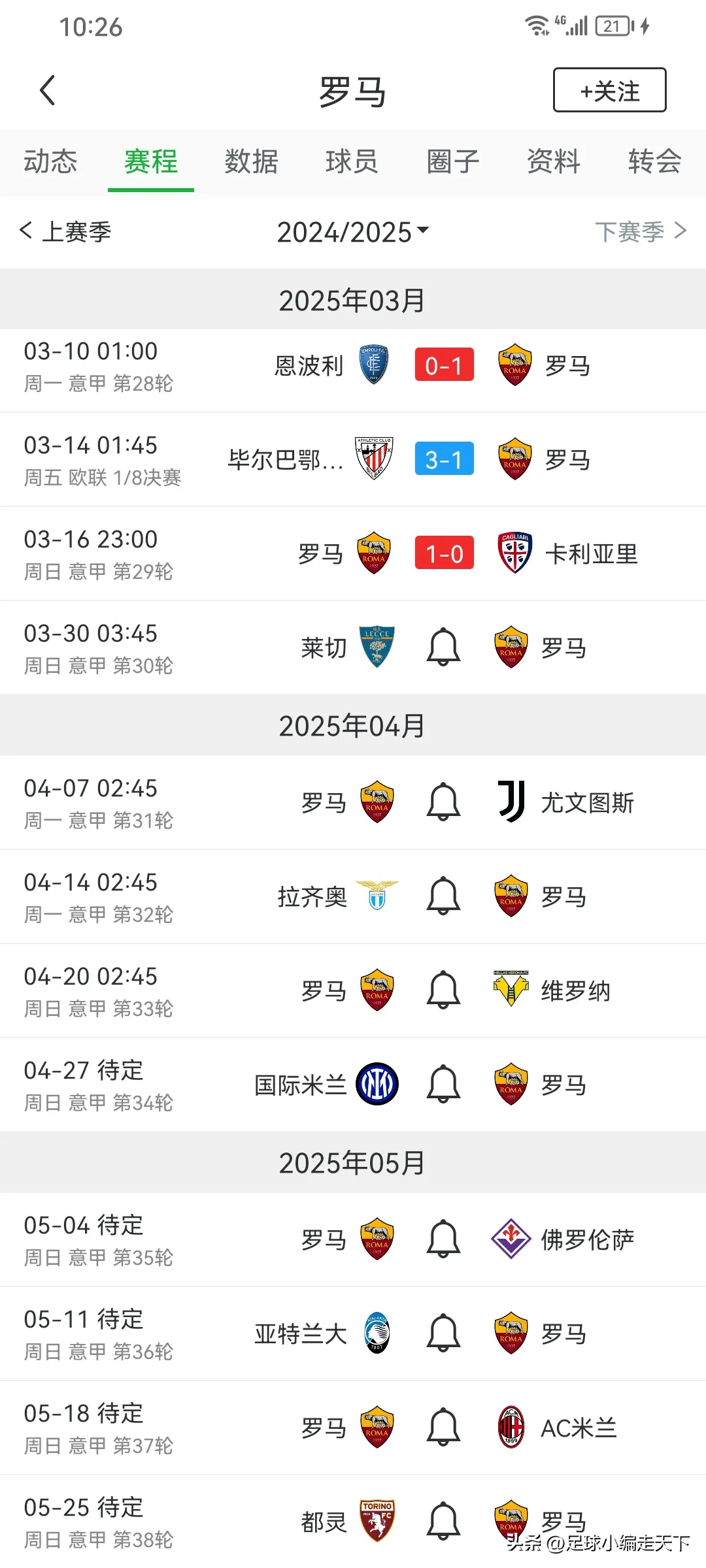
Task: Tap the Roma team crest in the header match
Action: (514, 366)
